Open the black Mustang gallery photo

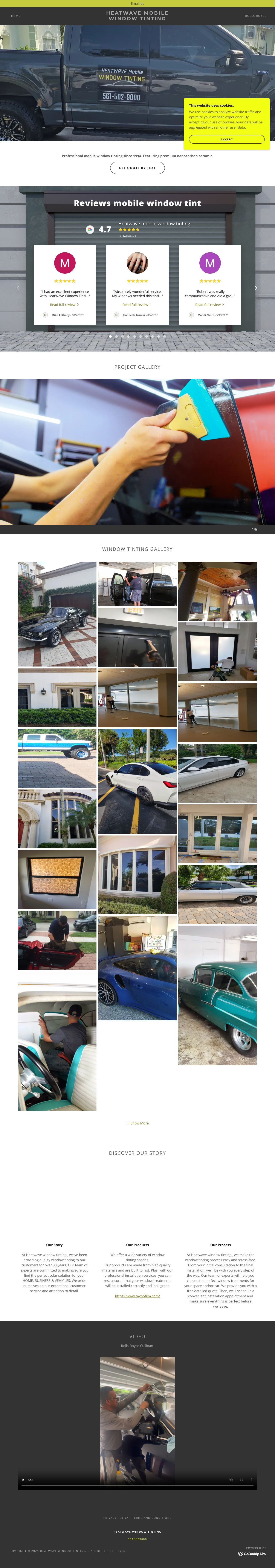point(57,614)
